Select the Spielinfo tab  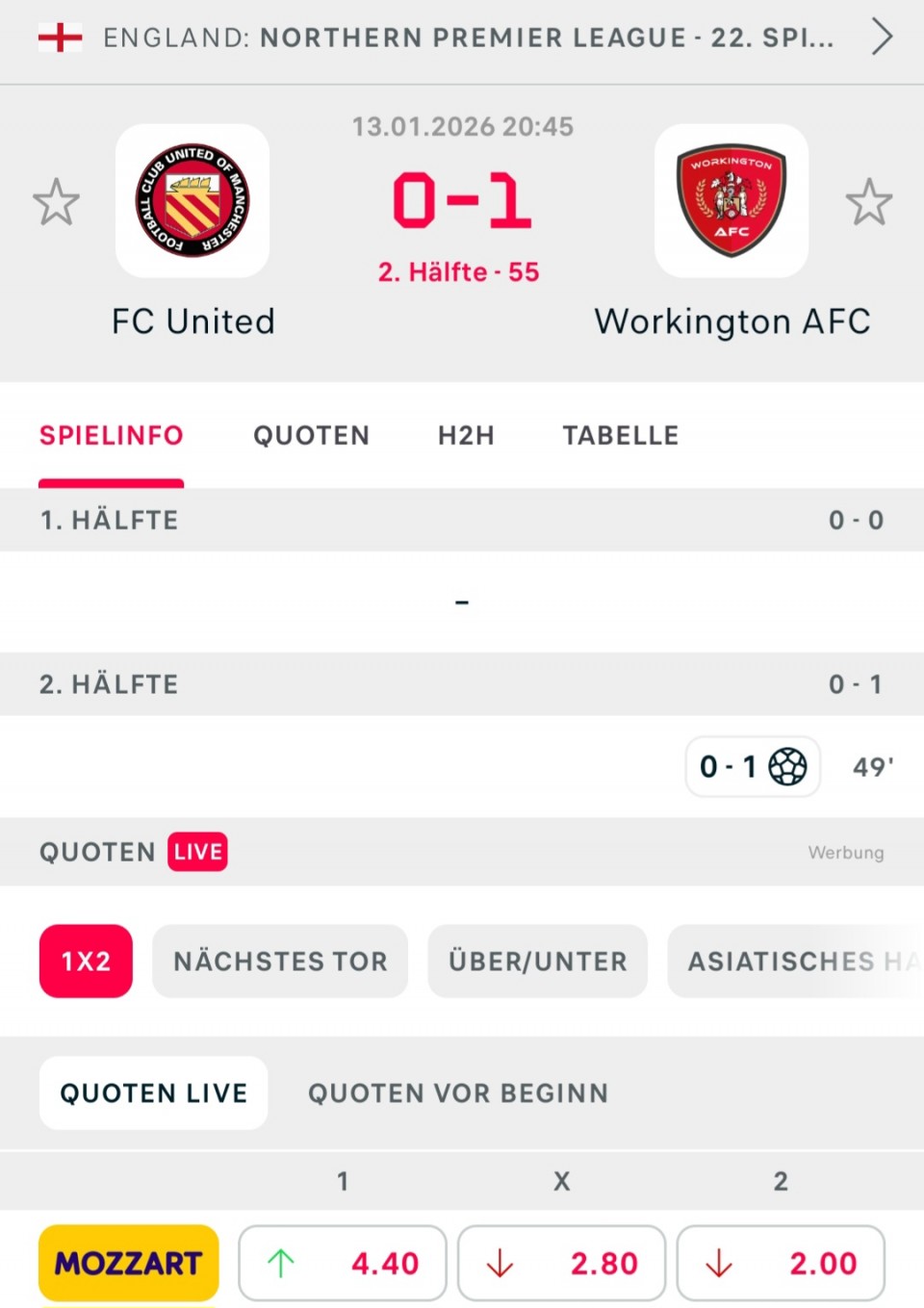pos(112,436)
